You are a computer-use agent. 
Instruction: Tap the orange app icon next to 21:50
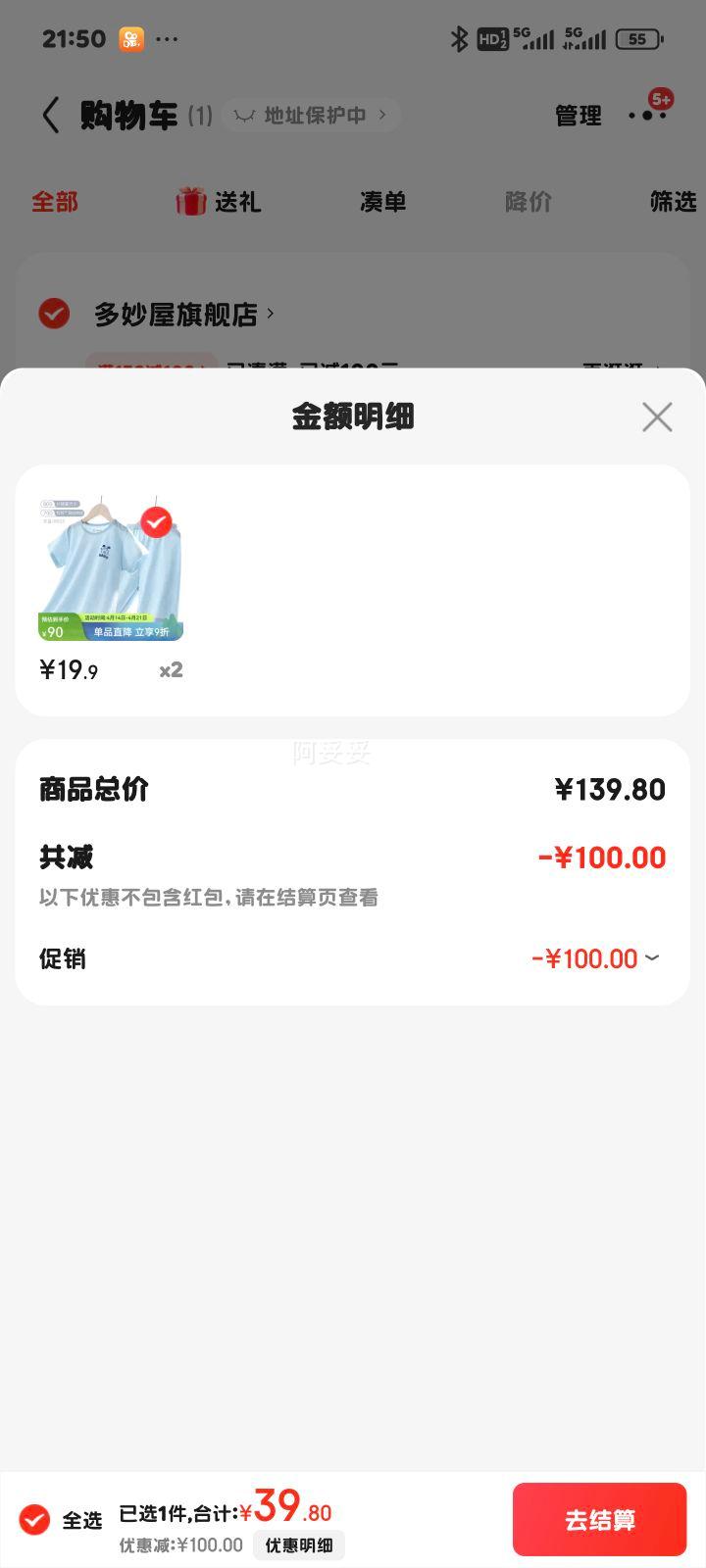128,38
